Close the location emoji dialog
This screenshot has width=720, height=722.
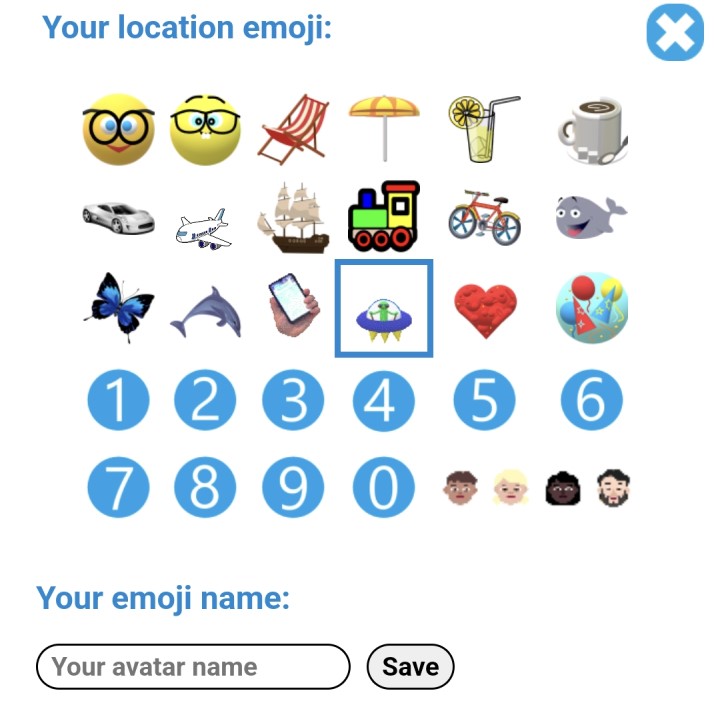pos(675,33)
